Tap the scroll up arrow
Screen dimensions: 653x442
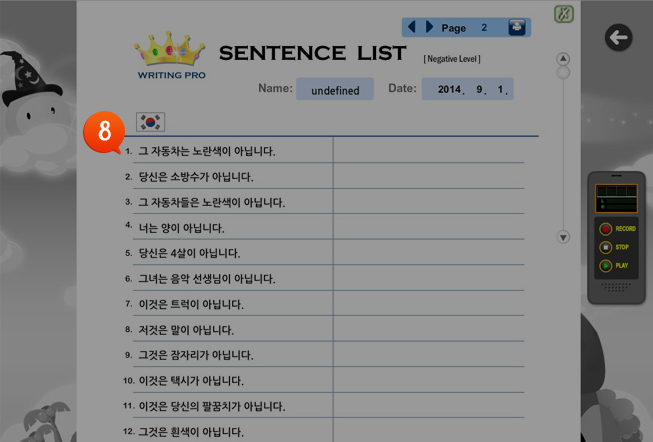(563, 59)
